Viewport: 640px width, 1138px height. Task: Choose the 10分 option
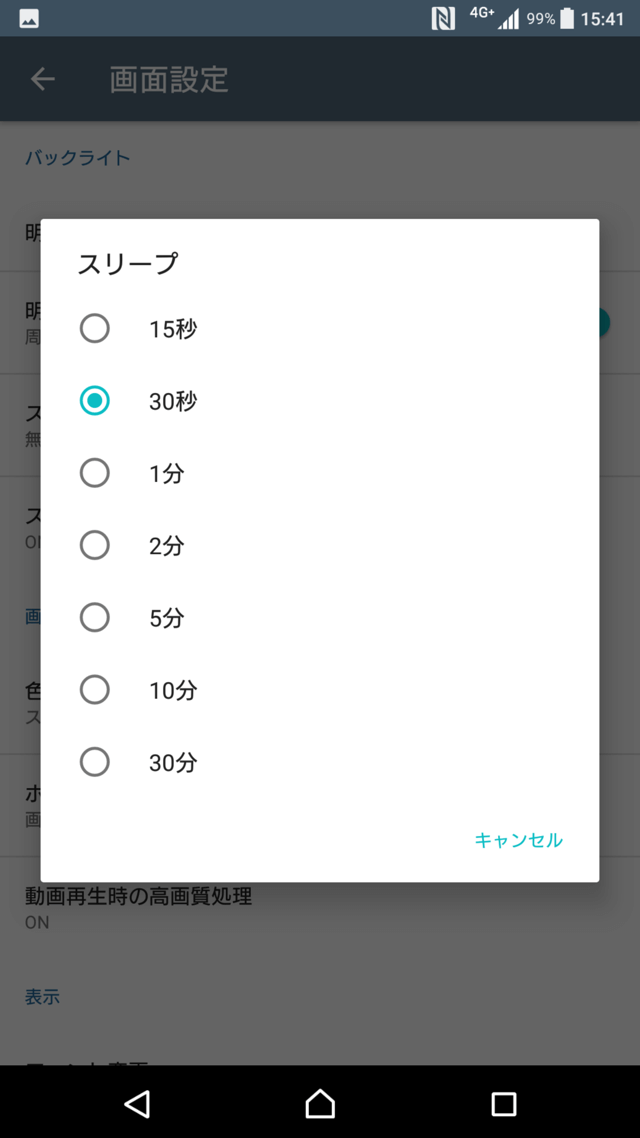pyautogui.click(x=95, y=690)
